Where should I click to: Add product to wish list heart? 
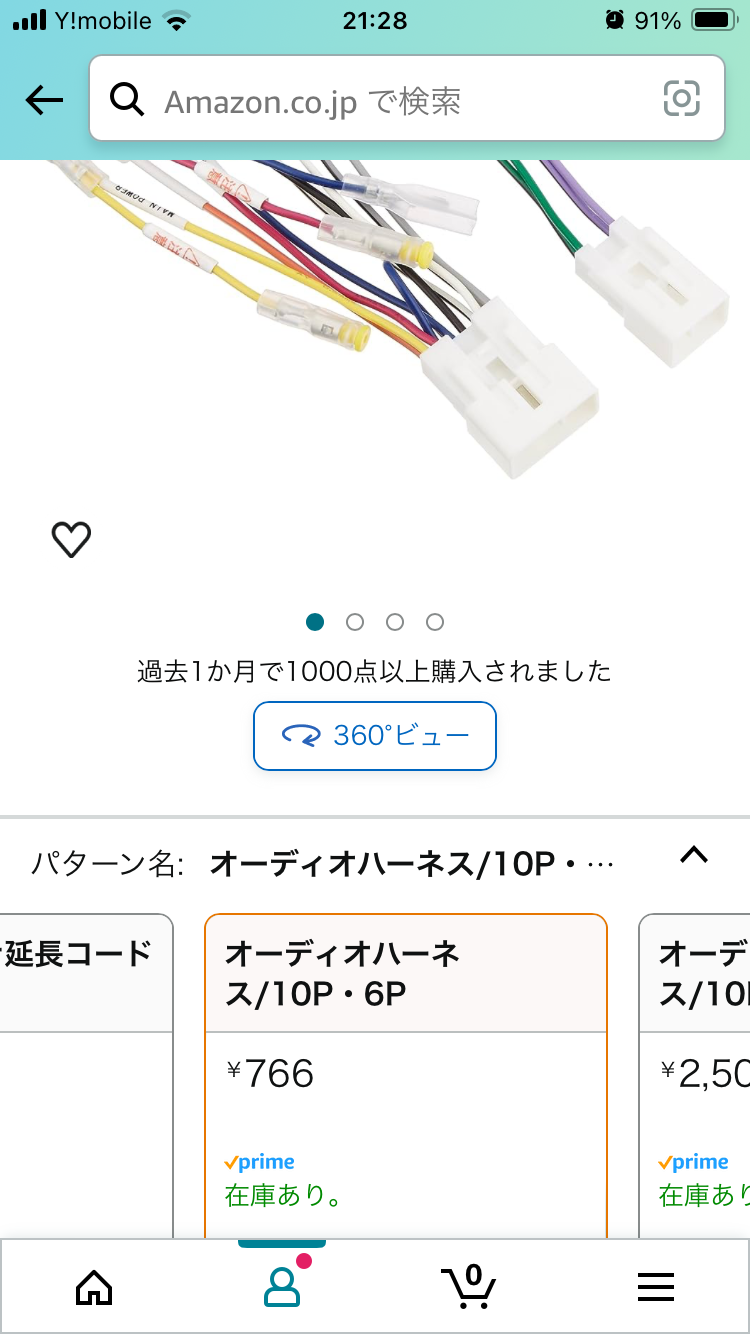coord(71,540)
